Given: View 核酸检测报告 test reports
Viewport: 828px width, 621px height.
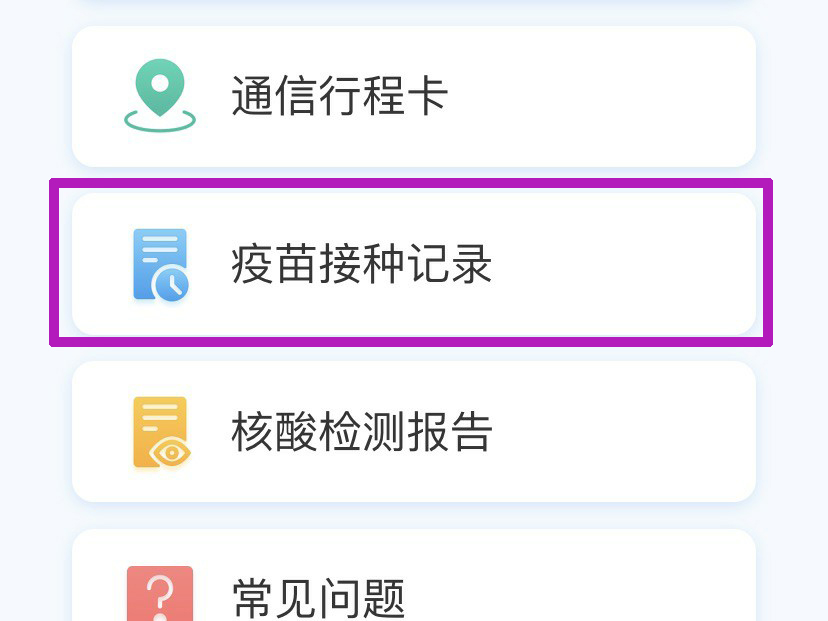Looking at the screenshot, I should click(x=413, y=432).
